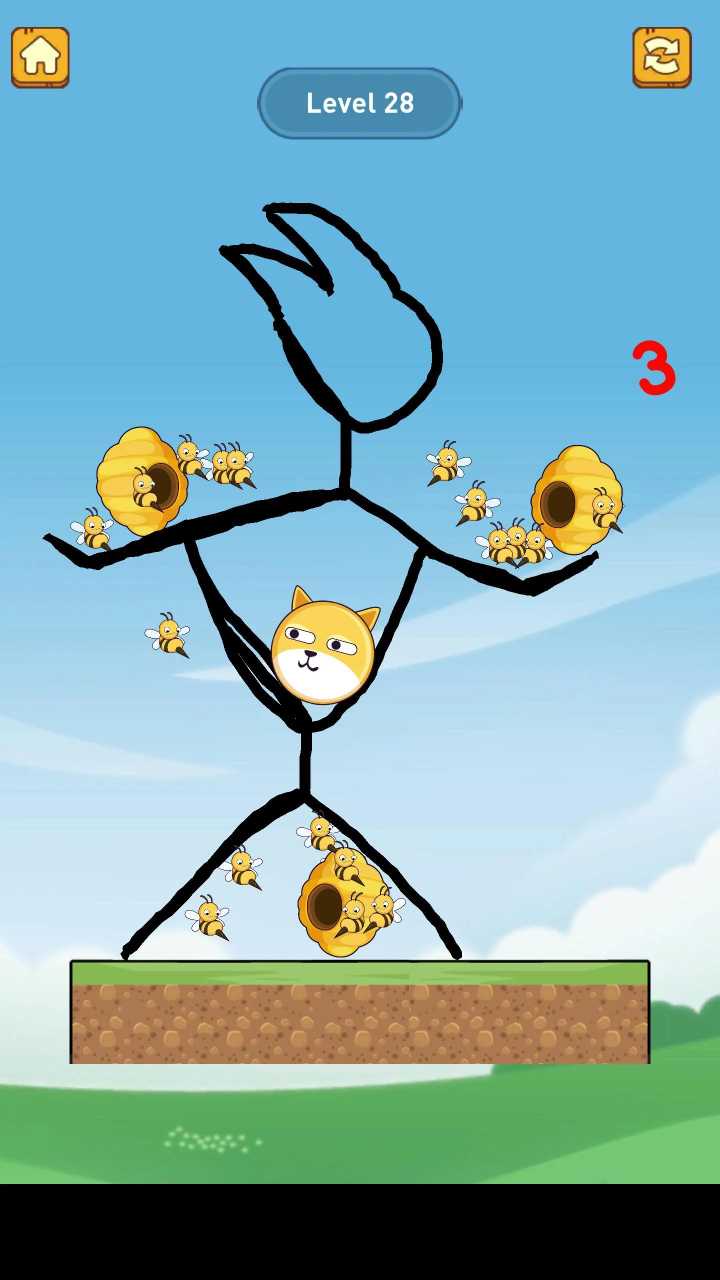Screen dimensions: 720x1280
Task: Return to the home menu
Action: 40,57
